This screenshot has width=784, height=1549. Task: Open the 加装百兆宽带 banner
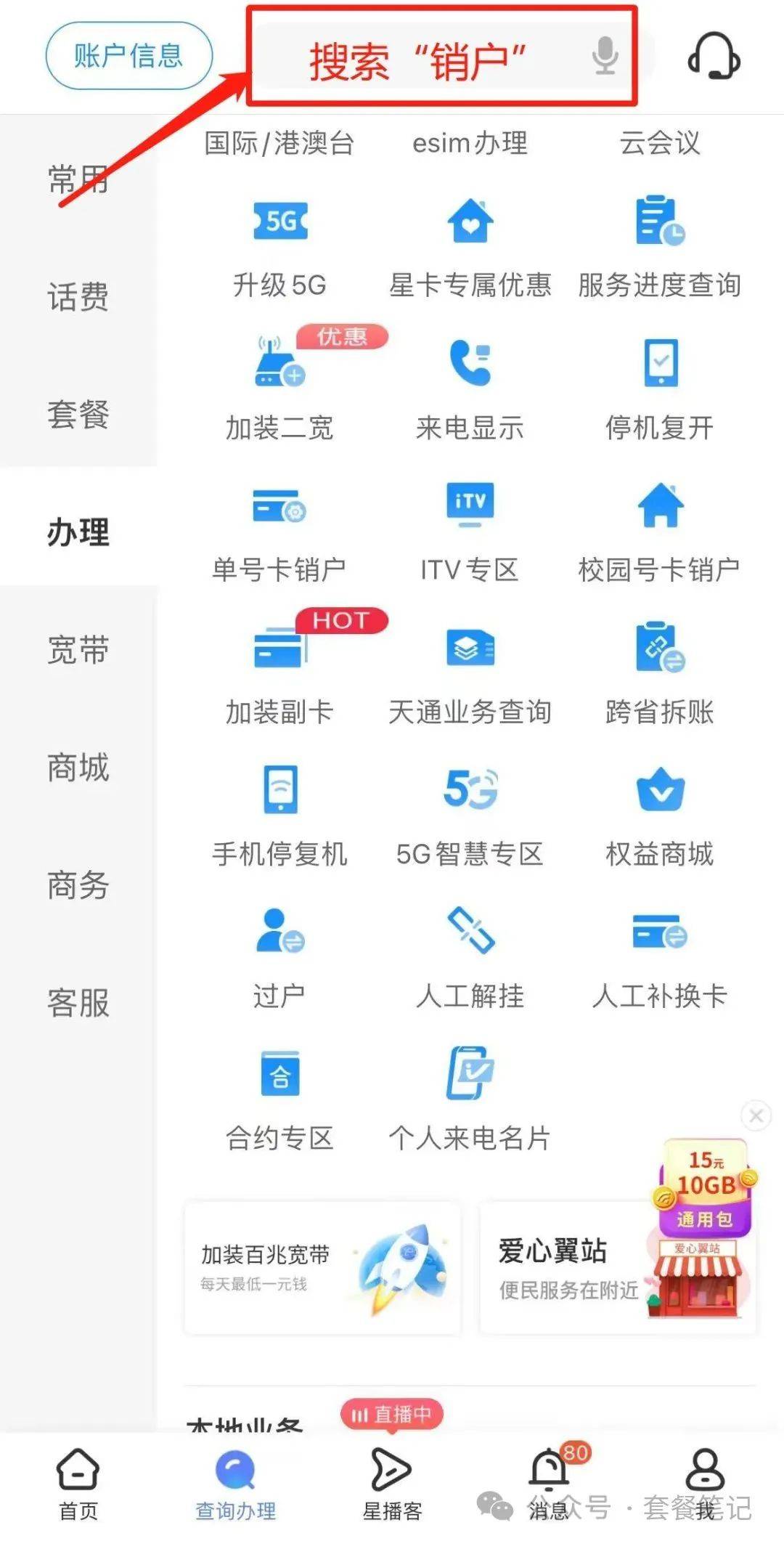click(322, 1267)
